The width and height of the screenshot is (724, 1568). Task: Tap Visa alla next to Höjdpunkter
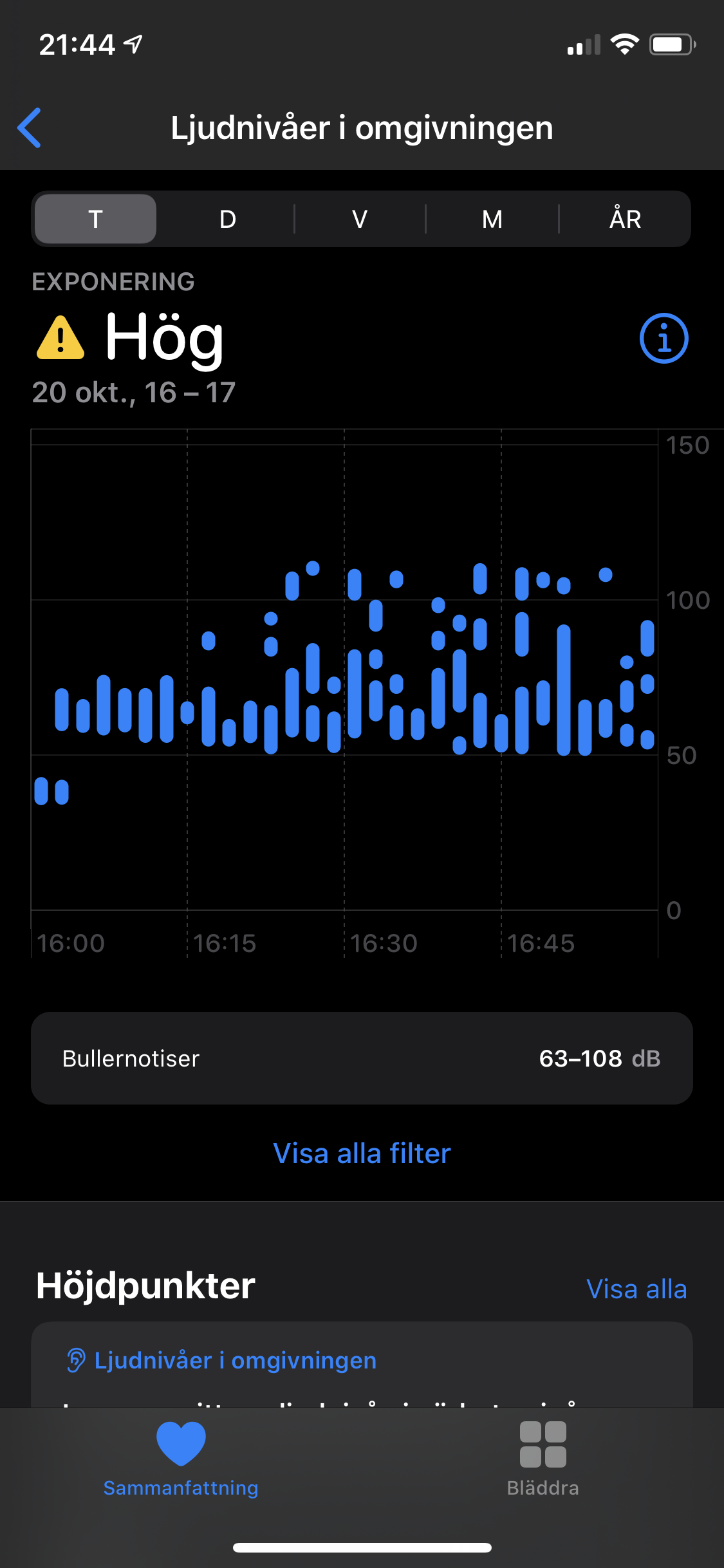(636, 1289)
